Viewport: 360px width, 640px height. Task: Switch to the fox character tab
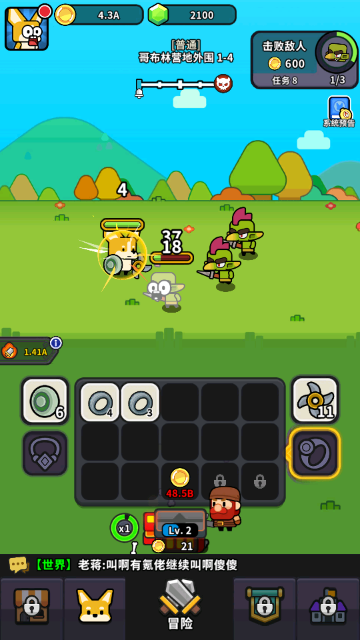(95, 606)
